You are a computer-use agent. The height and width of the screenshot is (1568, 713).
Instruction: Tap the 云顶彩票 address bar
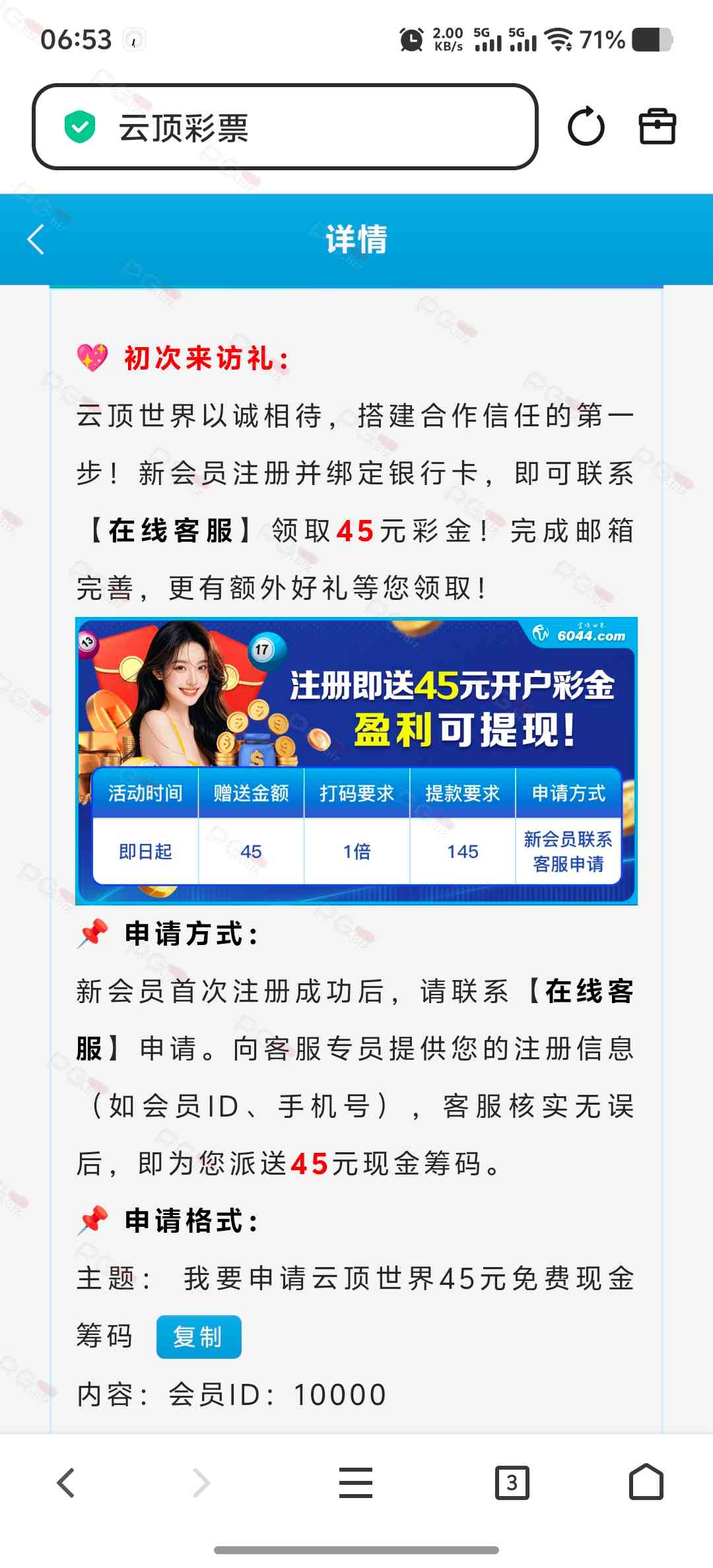(x=284, y=127)
